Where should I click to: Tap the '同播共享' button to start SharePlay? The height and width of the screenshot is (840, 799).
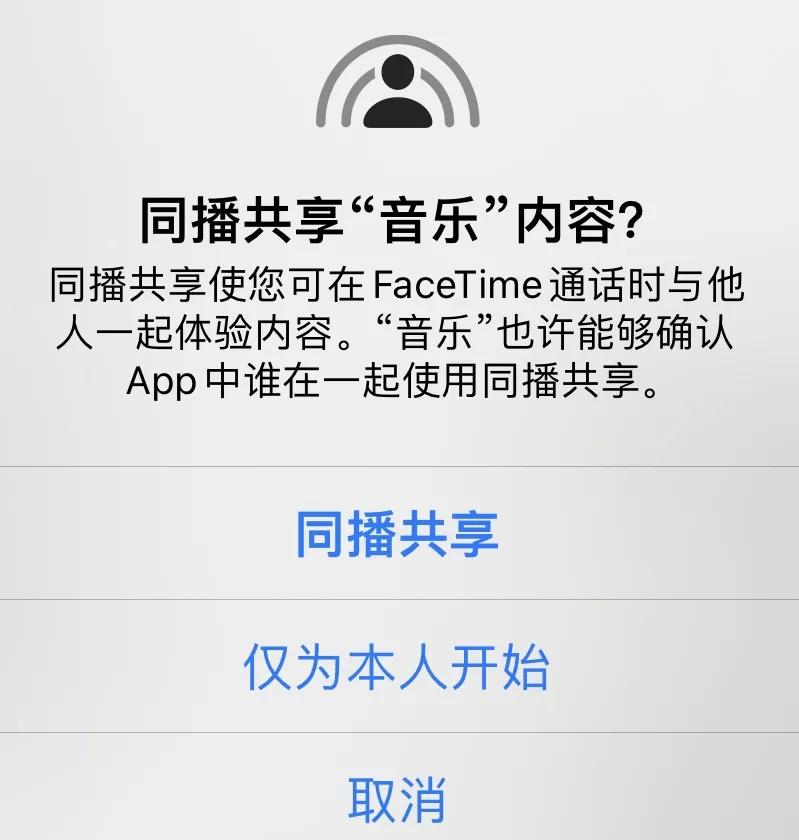[x=399, y=535]
